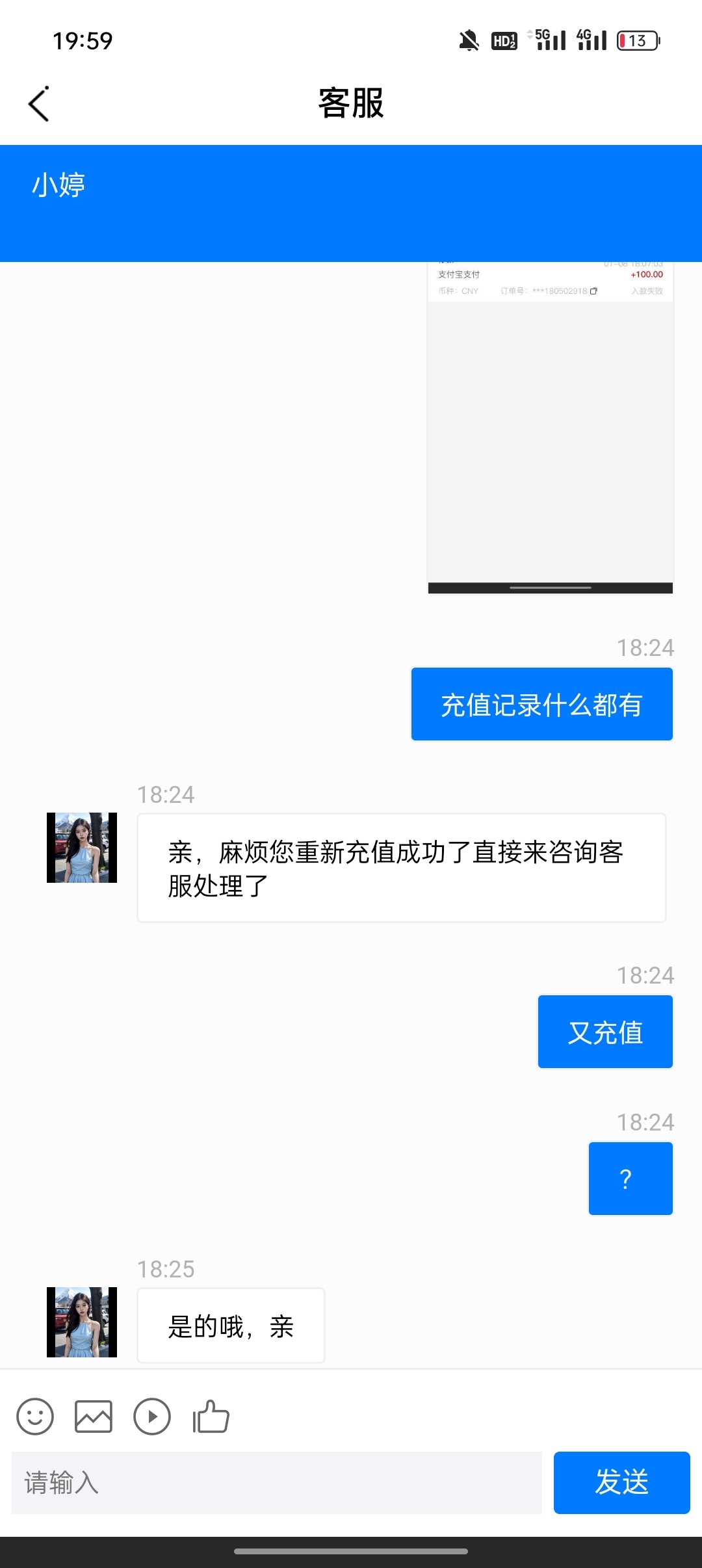Go back from the 客服 chat
The height and width of the screenshot is (1568, 702).
39,104
